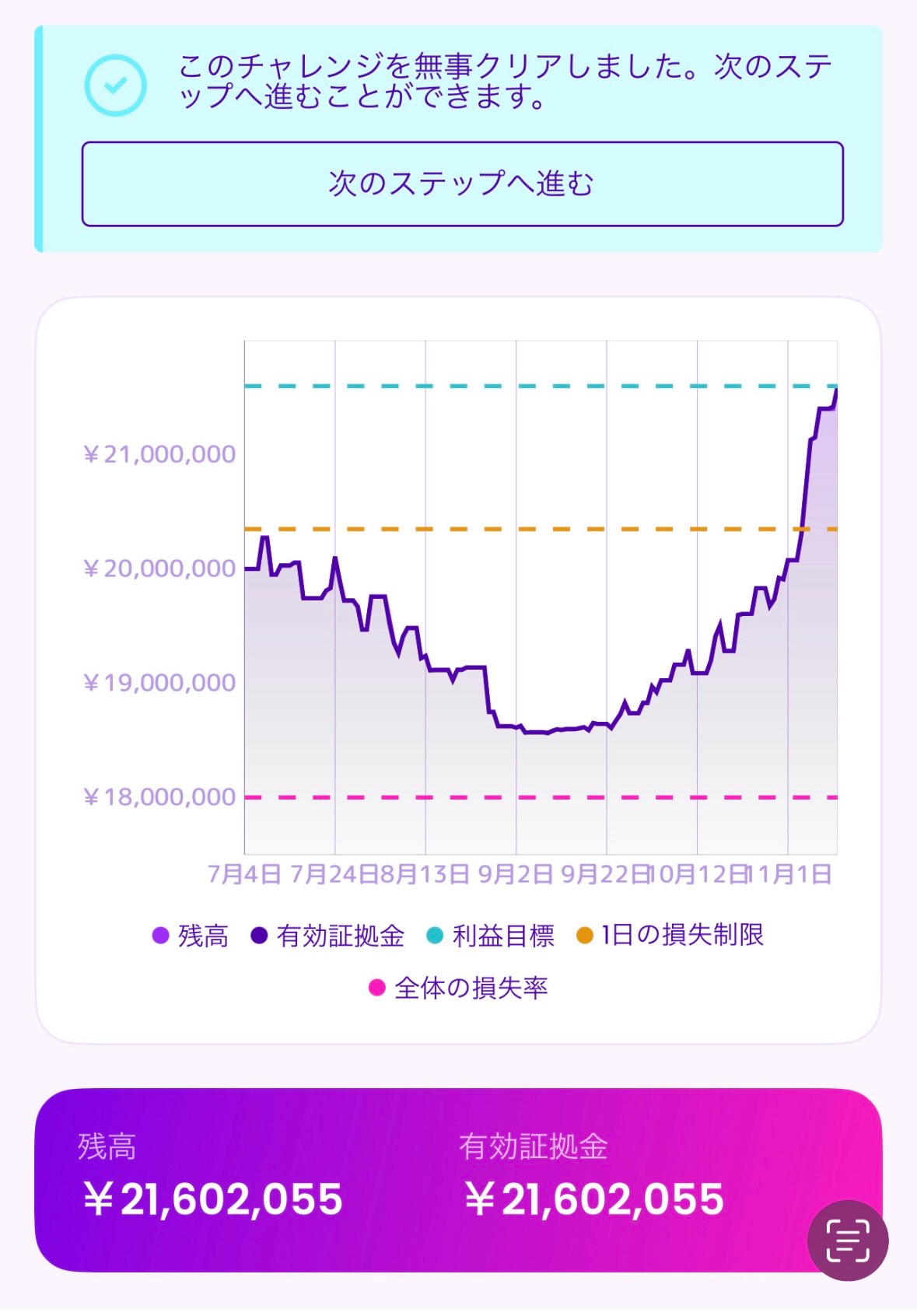Toggle 有効証拠金 series in chart legend

click(327, 935)
